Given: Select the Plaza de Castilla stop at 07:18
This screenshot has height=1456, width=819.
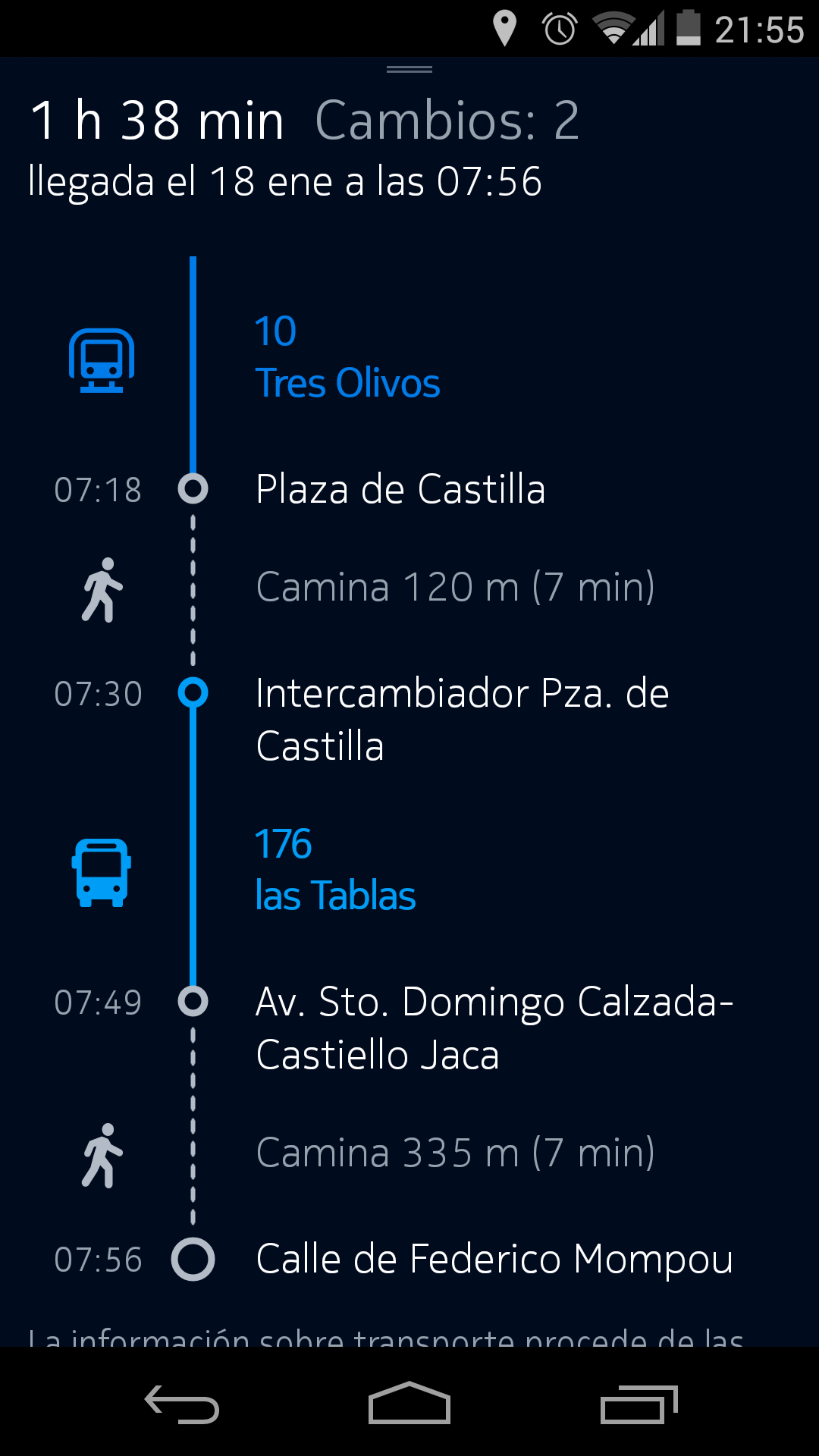Looking at the screenshot, I should pos(400,489).
